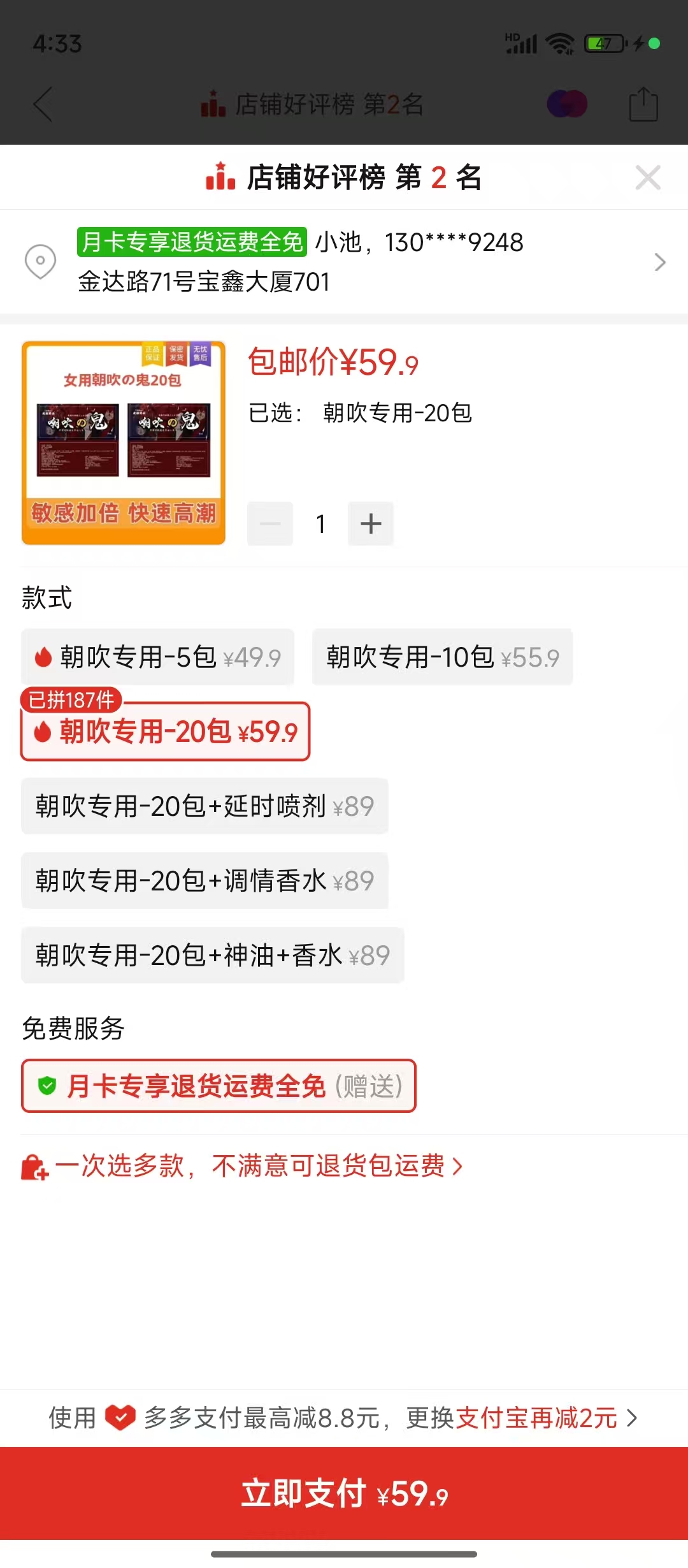Choose 朝吹专用-20包 ¥59.9 option
This screenshot has width=688, height=1568.
[x=166, y=732]
